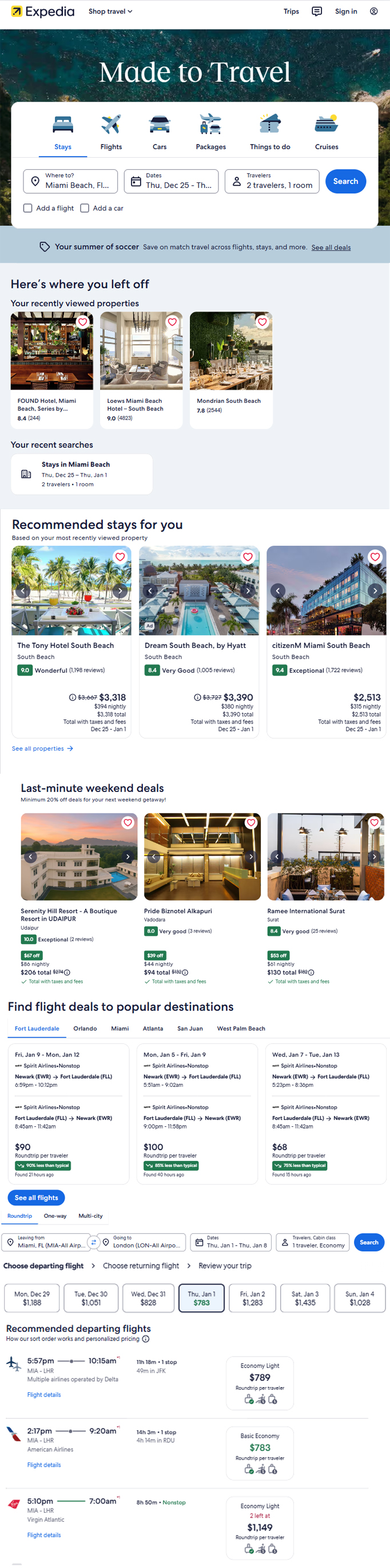Tap Sign in at the top

(x=345, y=11)
